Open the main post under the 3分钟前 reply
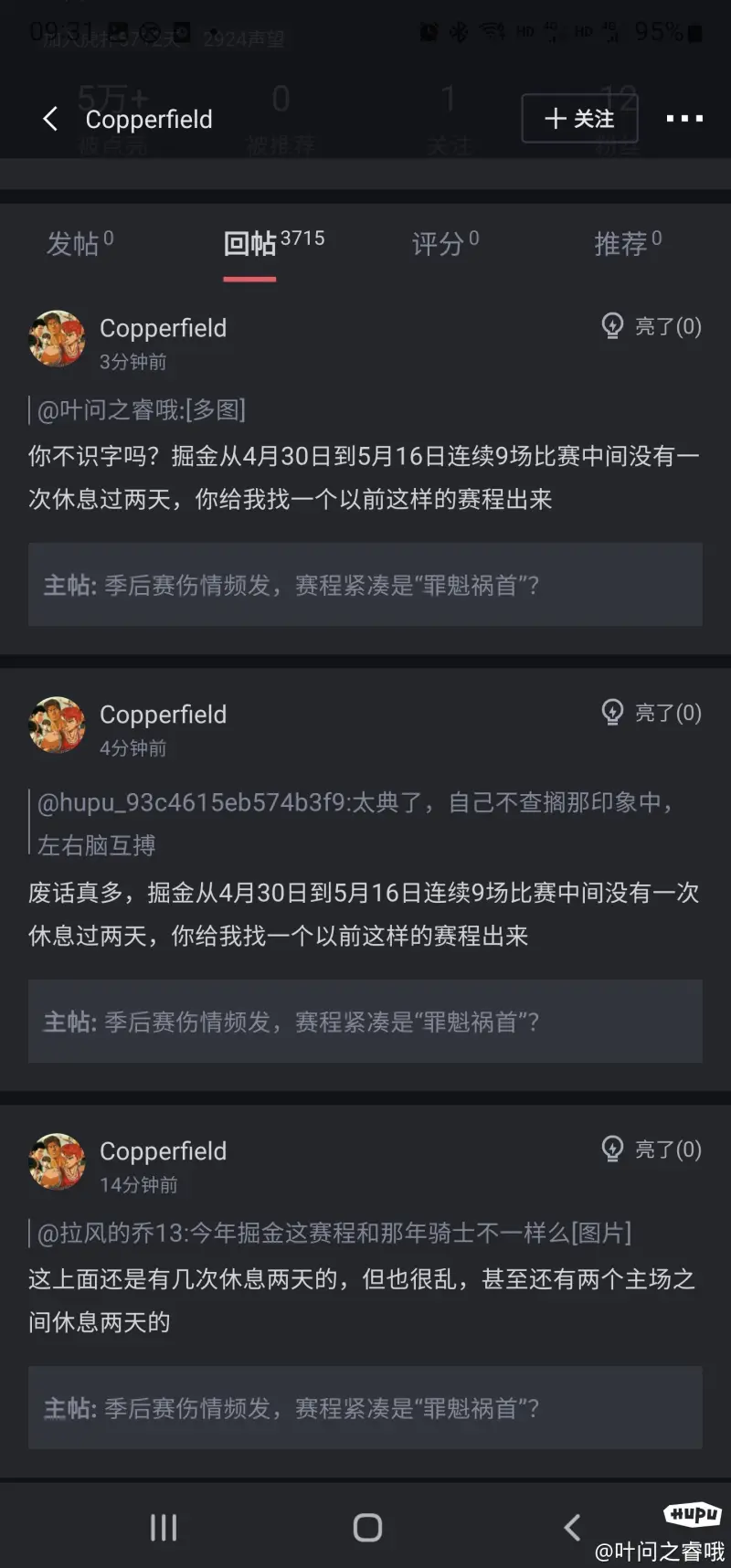Image resolution: width=731 pixels, height=1568 pixels. (365, 585)
